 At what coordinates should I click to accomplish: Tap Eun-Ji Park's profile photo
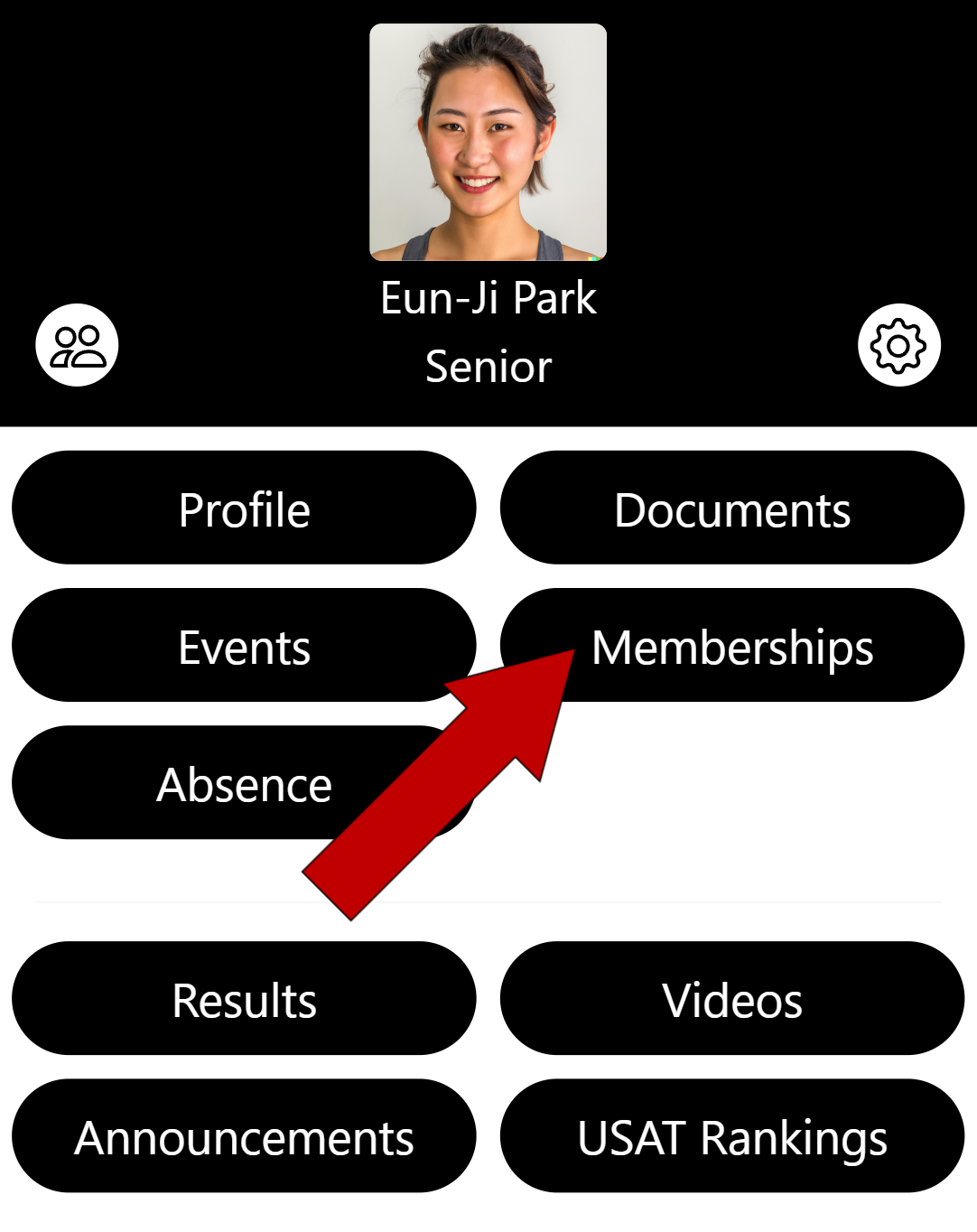(488, 143)
